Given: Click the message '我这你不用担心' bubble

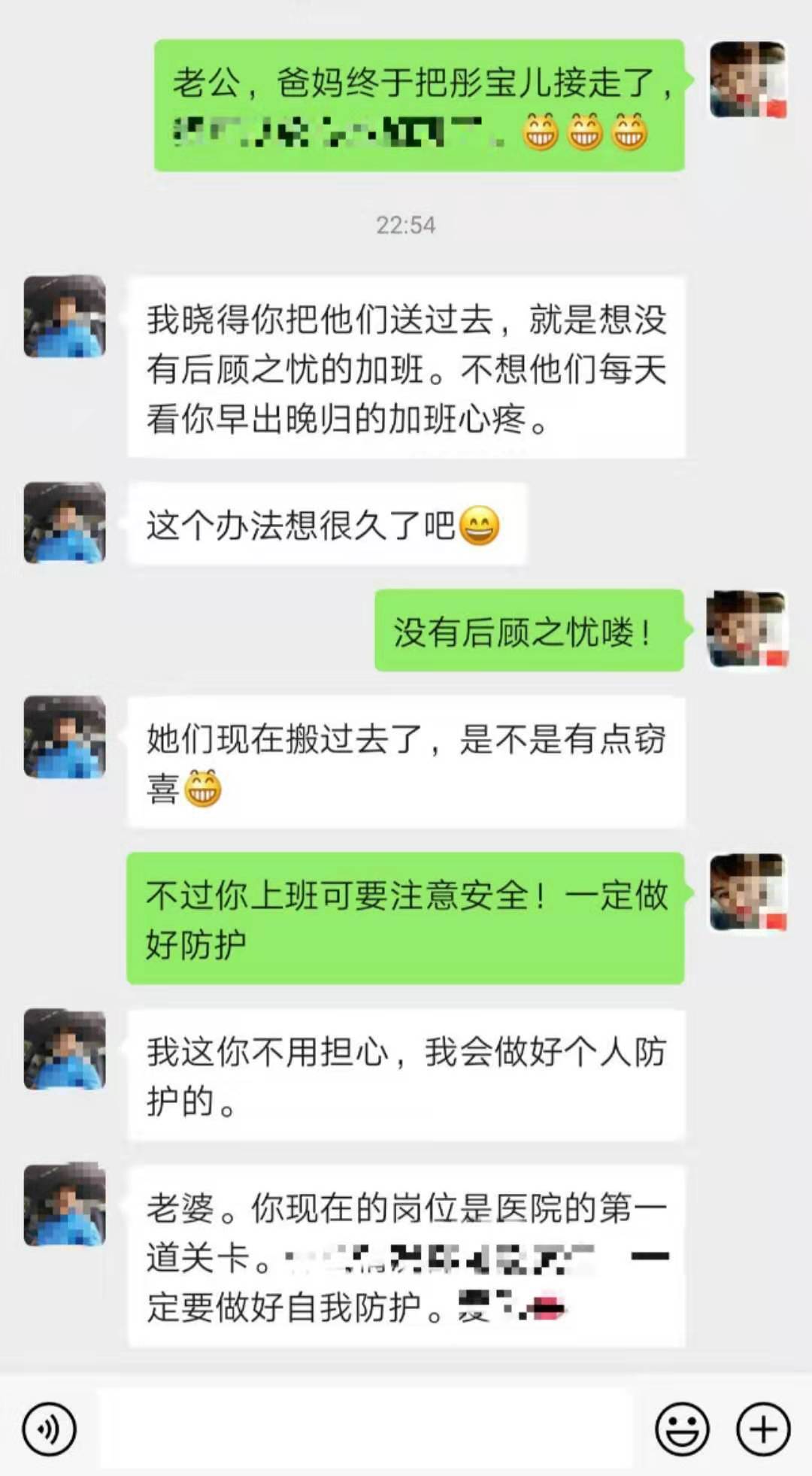Looking at the screenshot, I should (410, 1077).
